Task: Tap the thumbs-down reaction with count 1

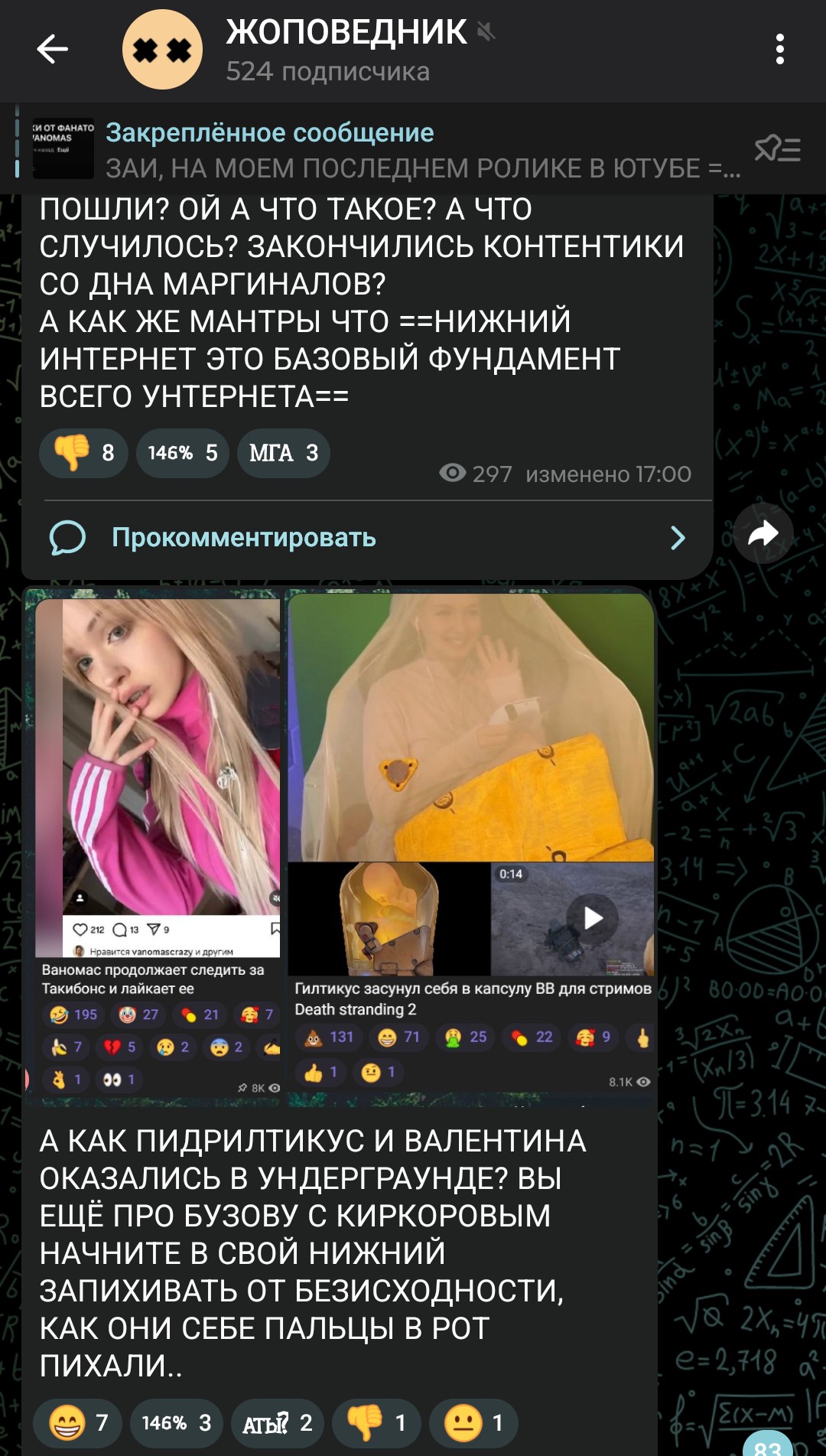Action: point(376,1423)
